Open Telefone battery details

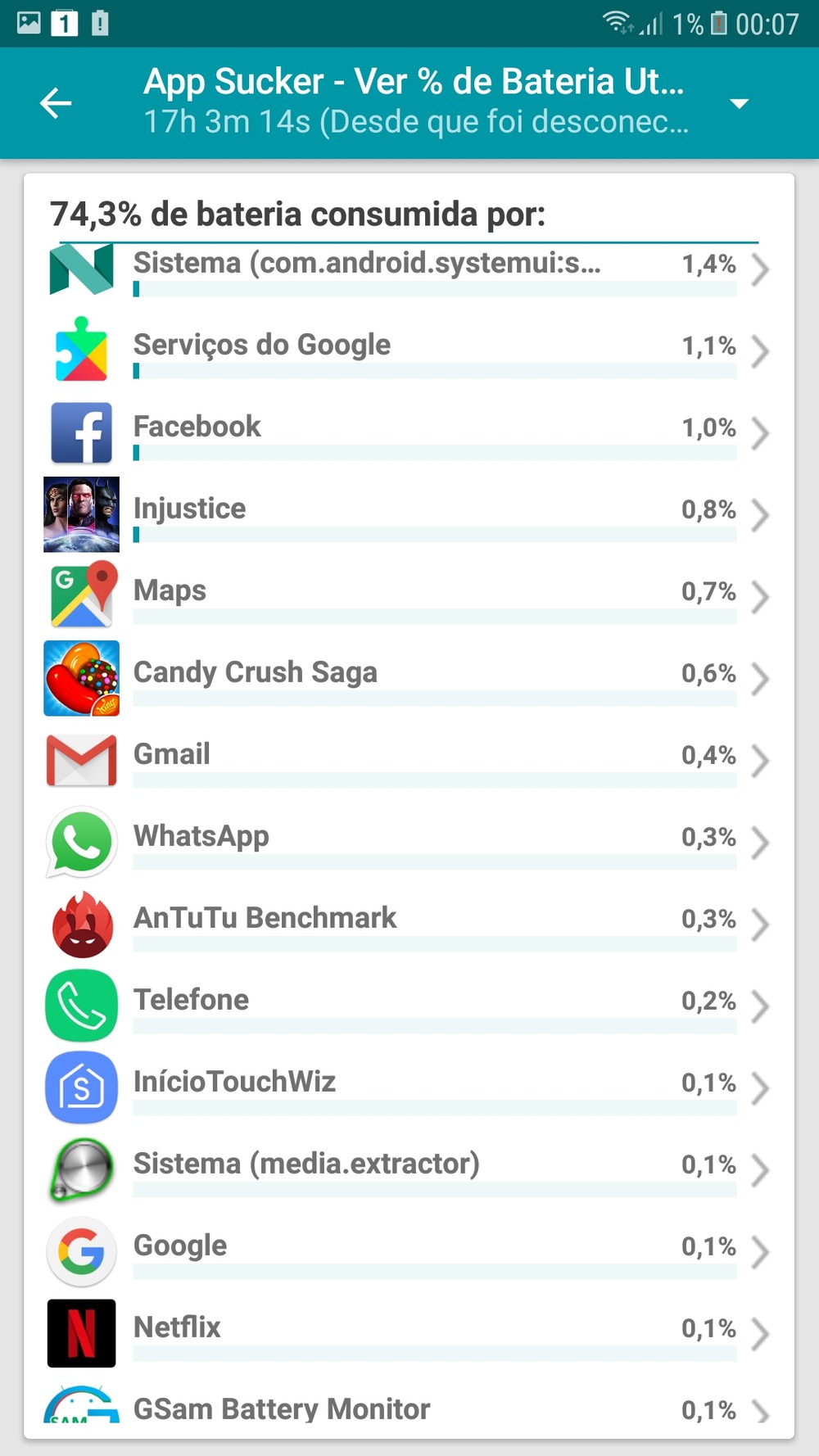point(409,1005)
